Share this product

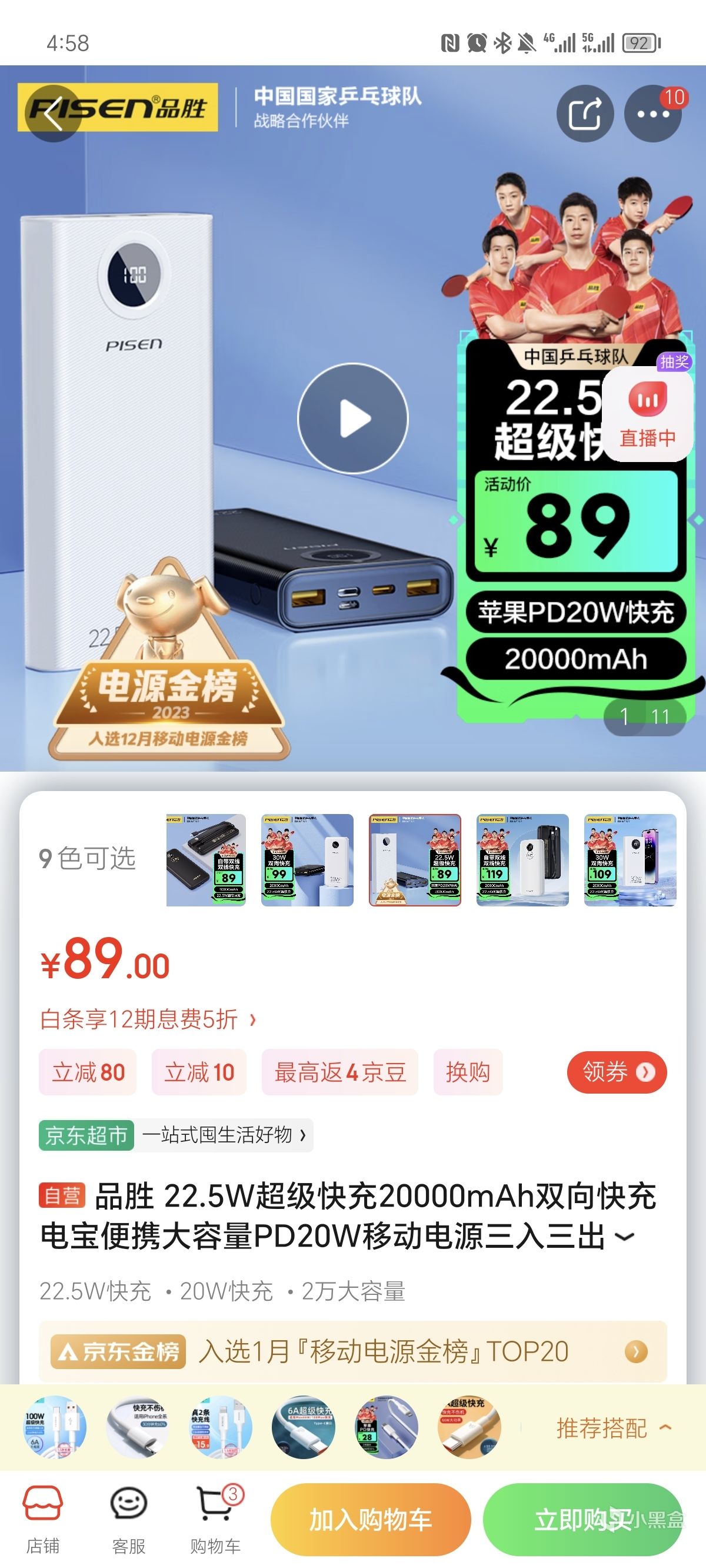[585, 114]
